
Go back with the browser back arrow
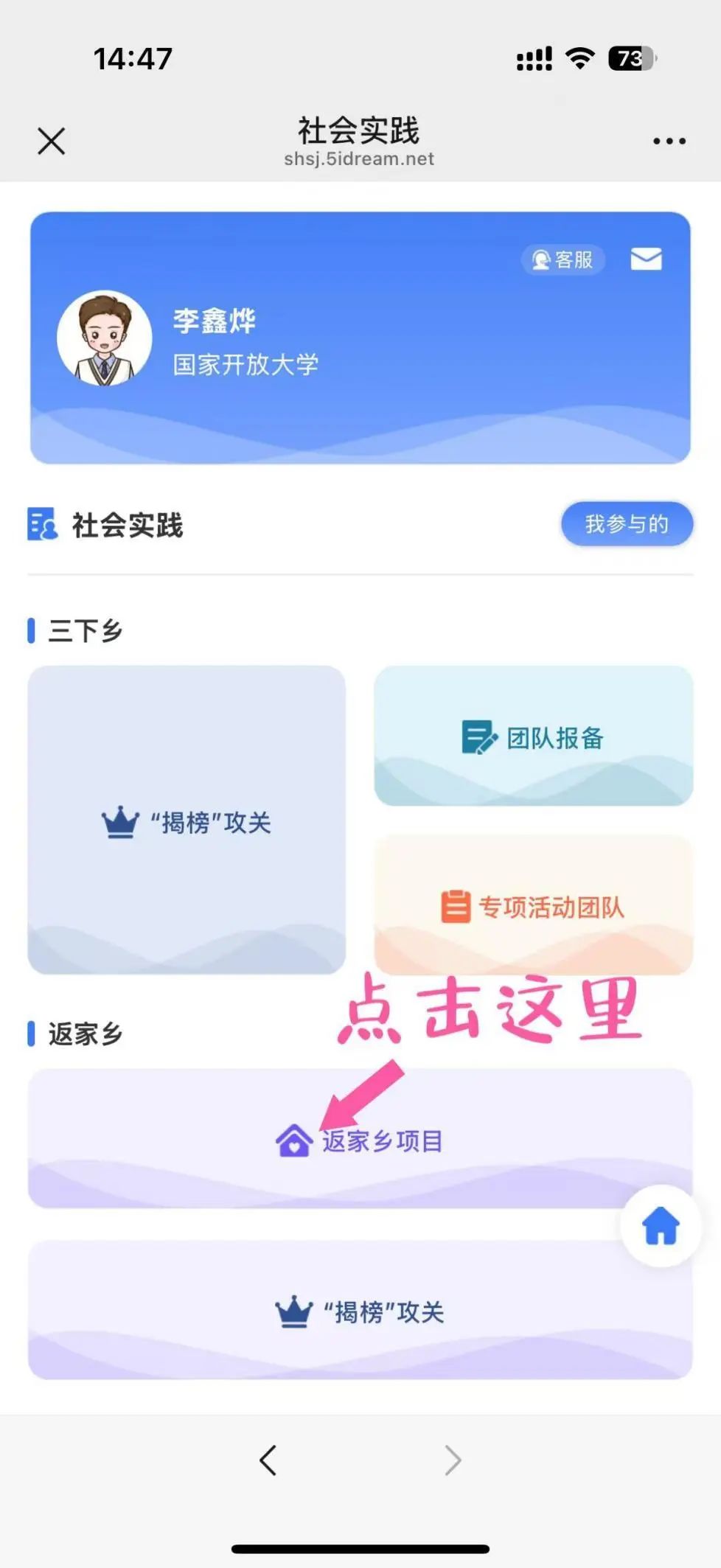tap(268, 1460)
